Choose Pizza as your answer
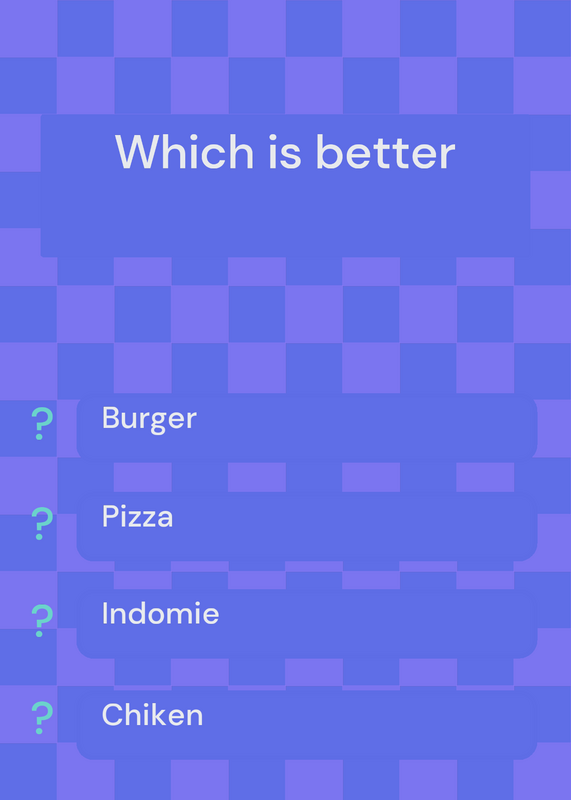The image size is (571, 800). coord(307,526)
